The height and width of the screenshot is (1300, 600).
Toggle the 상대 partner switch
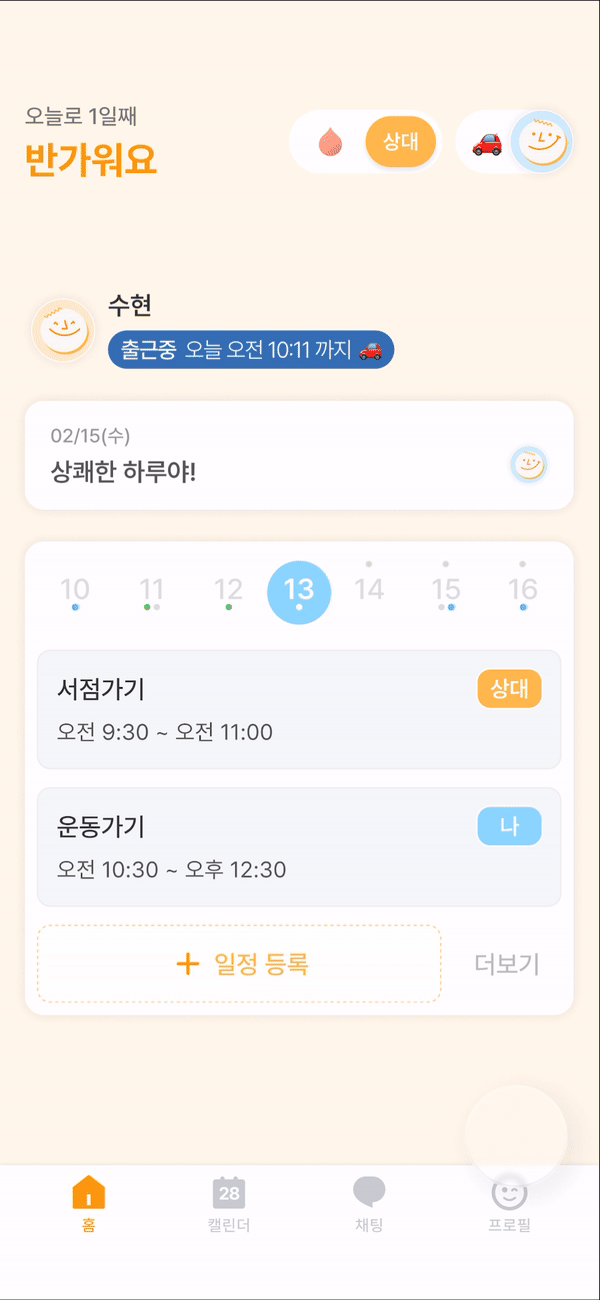click(366, 142)
